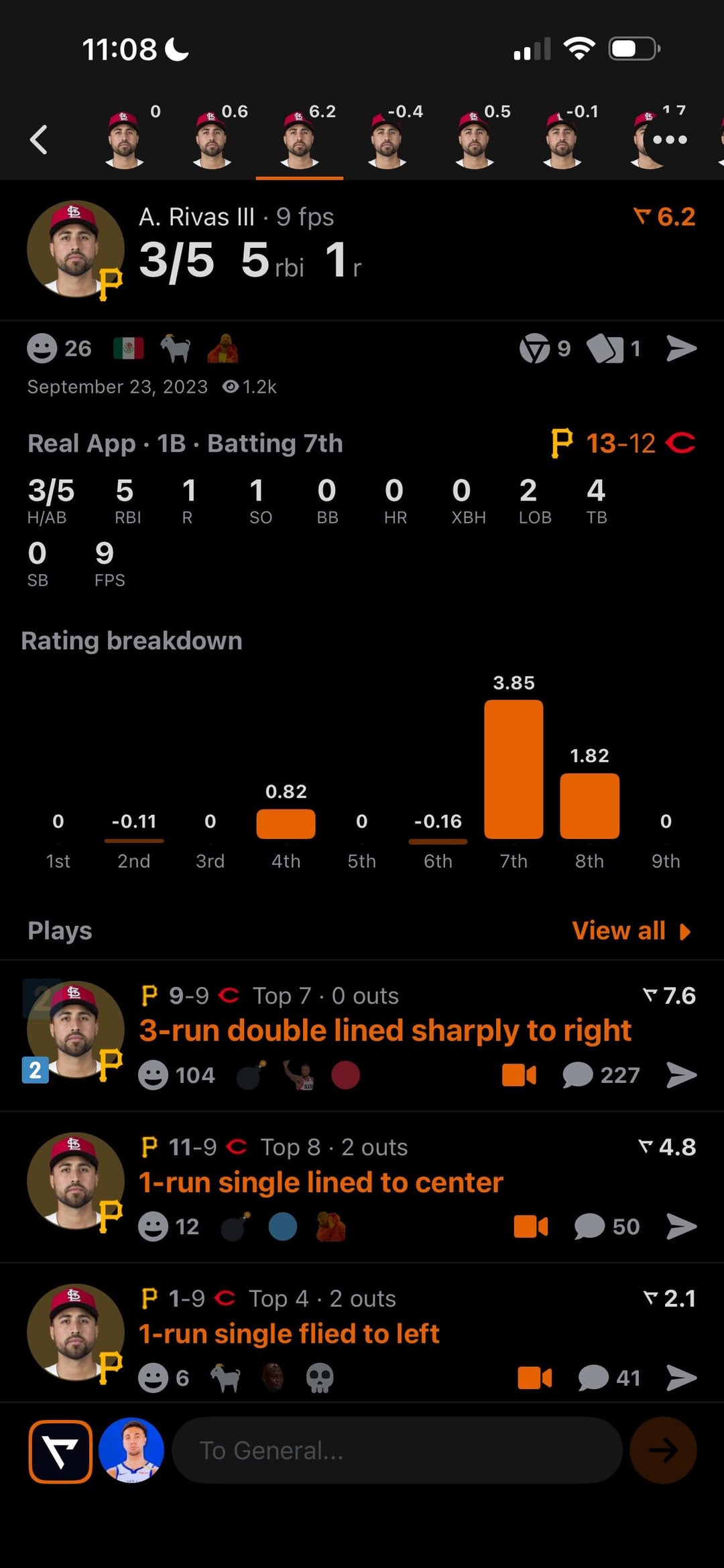View all plays

(630, 931)
